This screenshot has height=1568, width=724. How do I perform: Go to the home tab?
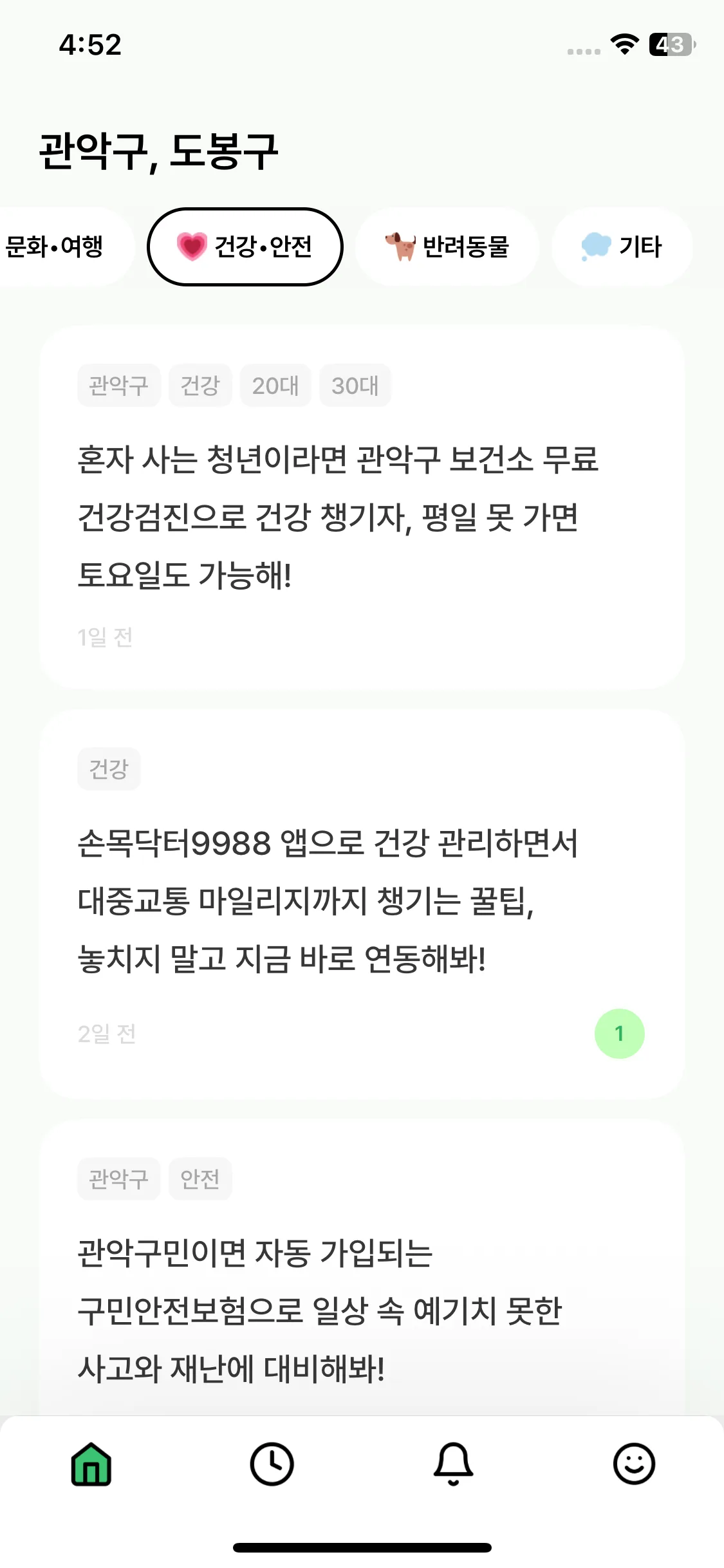tap(91, 1464)
